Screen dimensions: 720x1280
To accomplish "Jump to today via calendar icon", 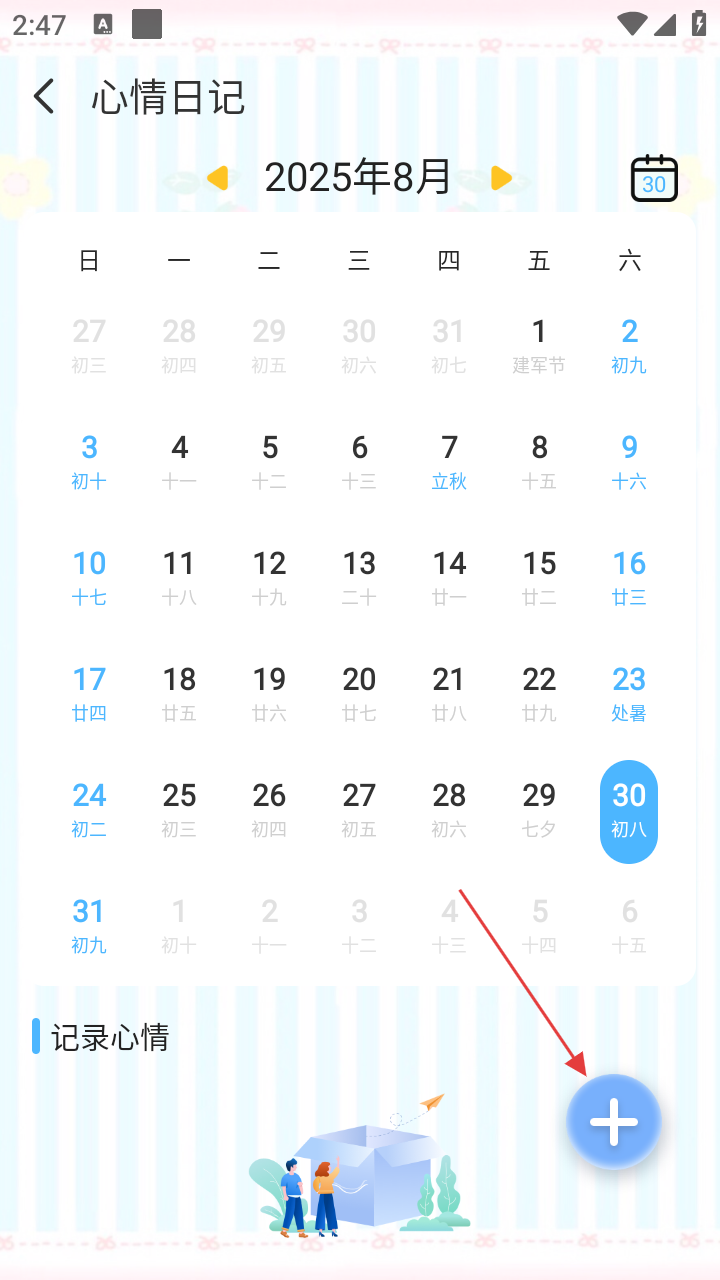I will 654,179.
